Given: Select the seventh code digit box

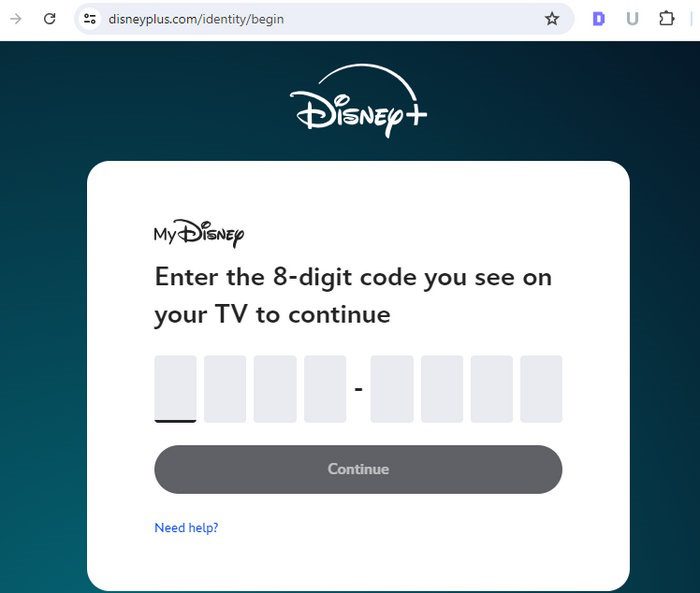Looking at the screenshot, I should 491,389.
